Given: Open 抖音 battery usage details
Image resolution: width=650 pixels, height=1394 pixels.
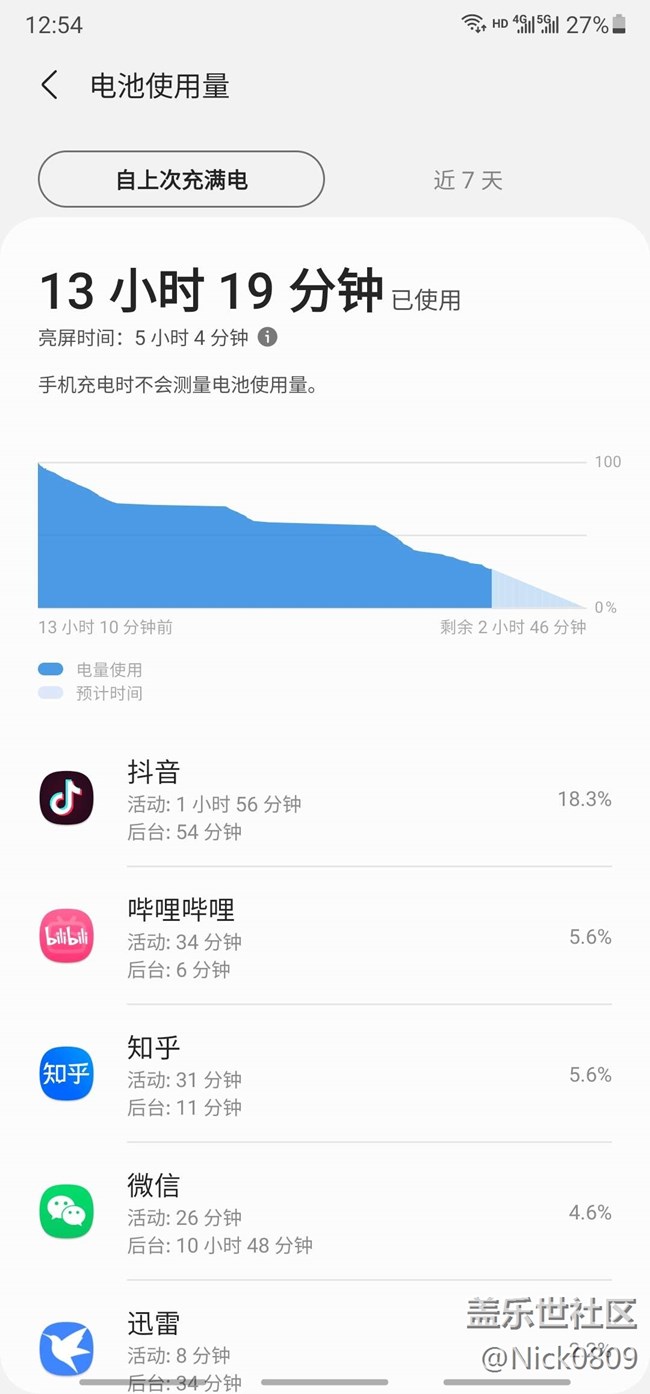Looking at the screenshot, I should click(325, 798).
